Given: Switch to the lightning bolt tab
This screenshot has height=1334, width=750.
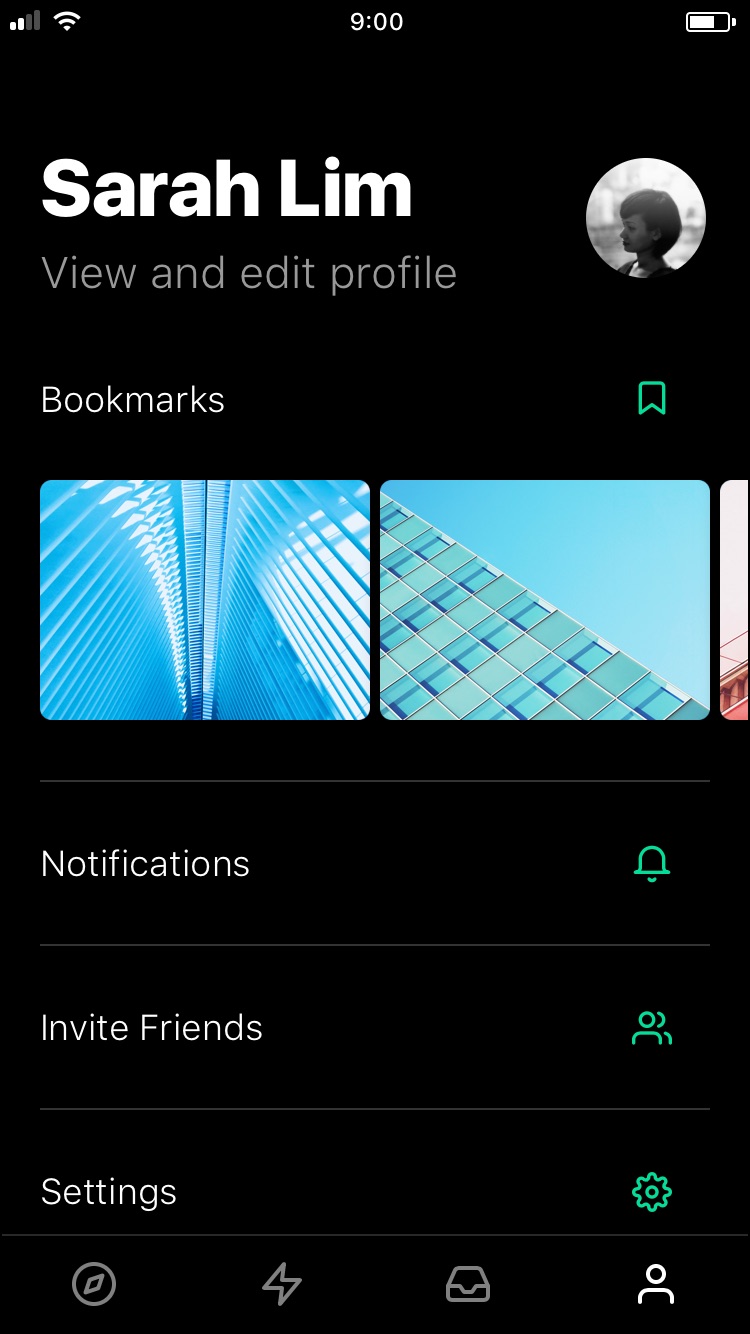Looking at the screenshot, I should tap(282, 1284).
